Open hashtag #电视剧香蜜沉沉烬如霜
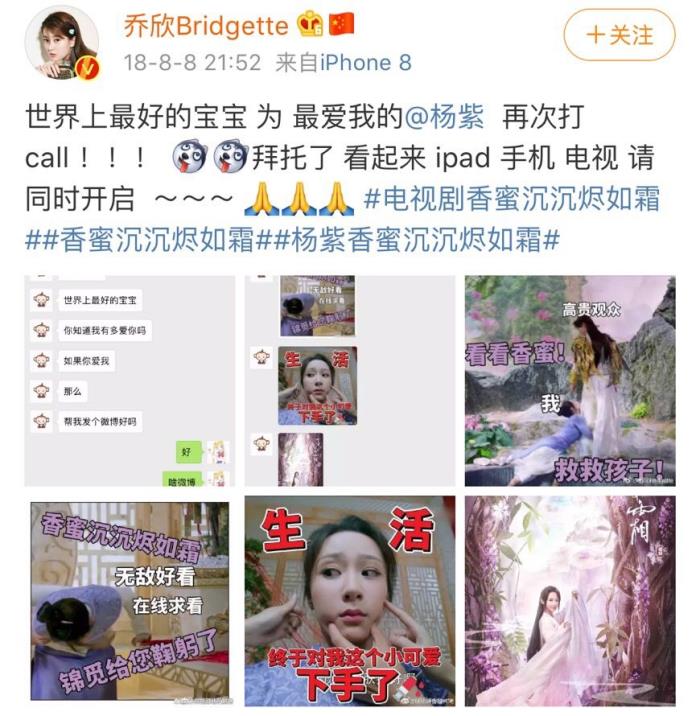Image resolution: width=700 pixels, height=716 pixels. [x=512, y=198]
